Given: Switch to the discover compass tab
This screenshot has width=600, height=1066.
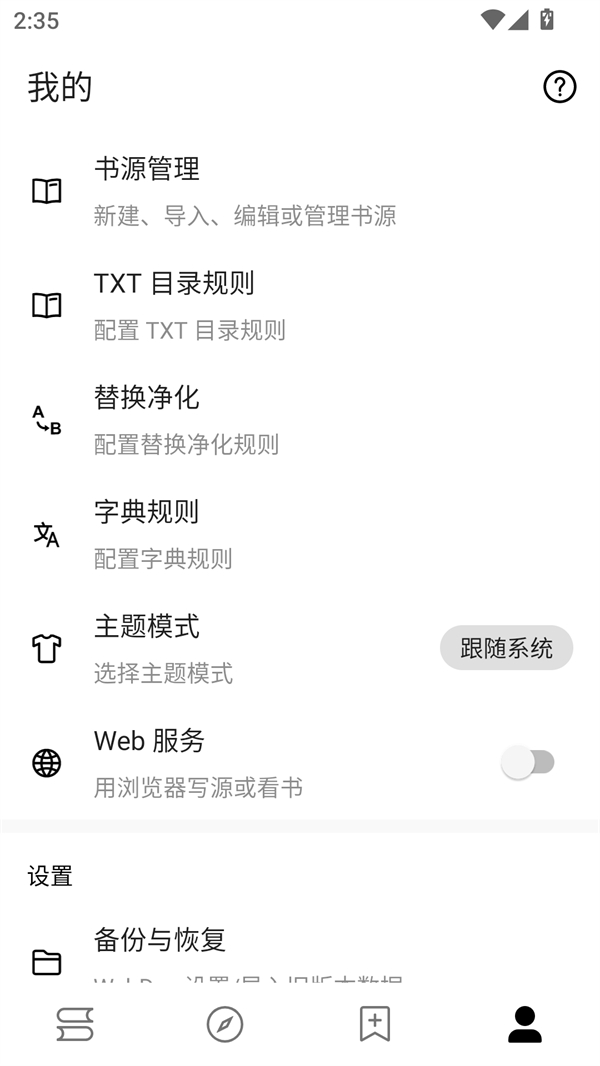Looking at the screenshot, I should 225,1024.
